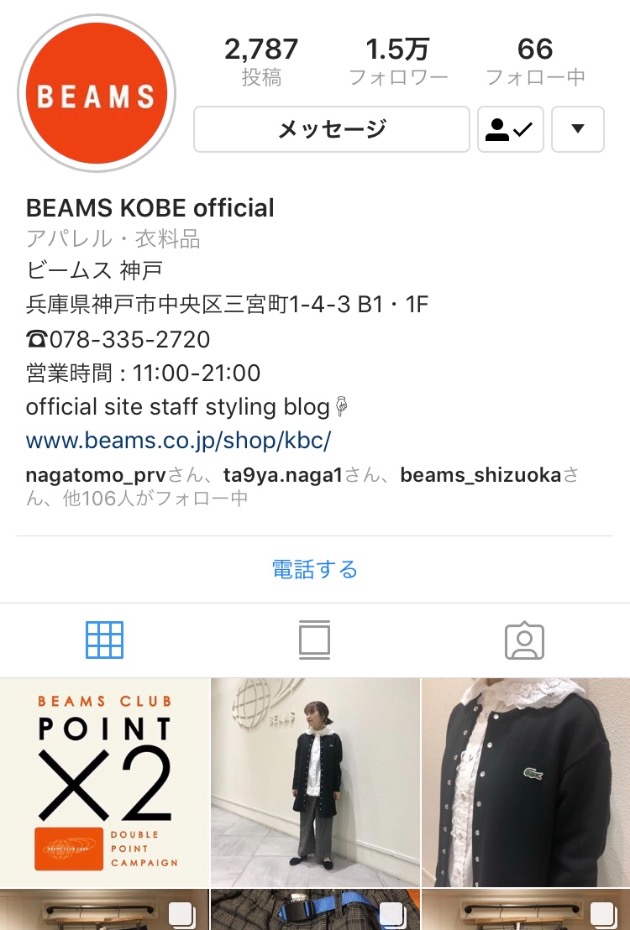
Task: Tap 電話する to call the store
Action: coord(314,569)
